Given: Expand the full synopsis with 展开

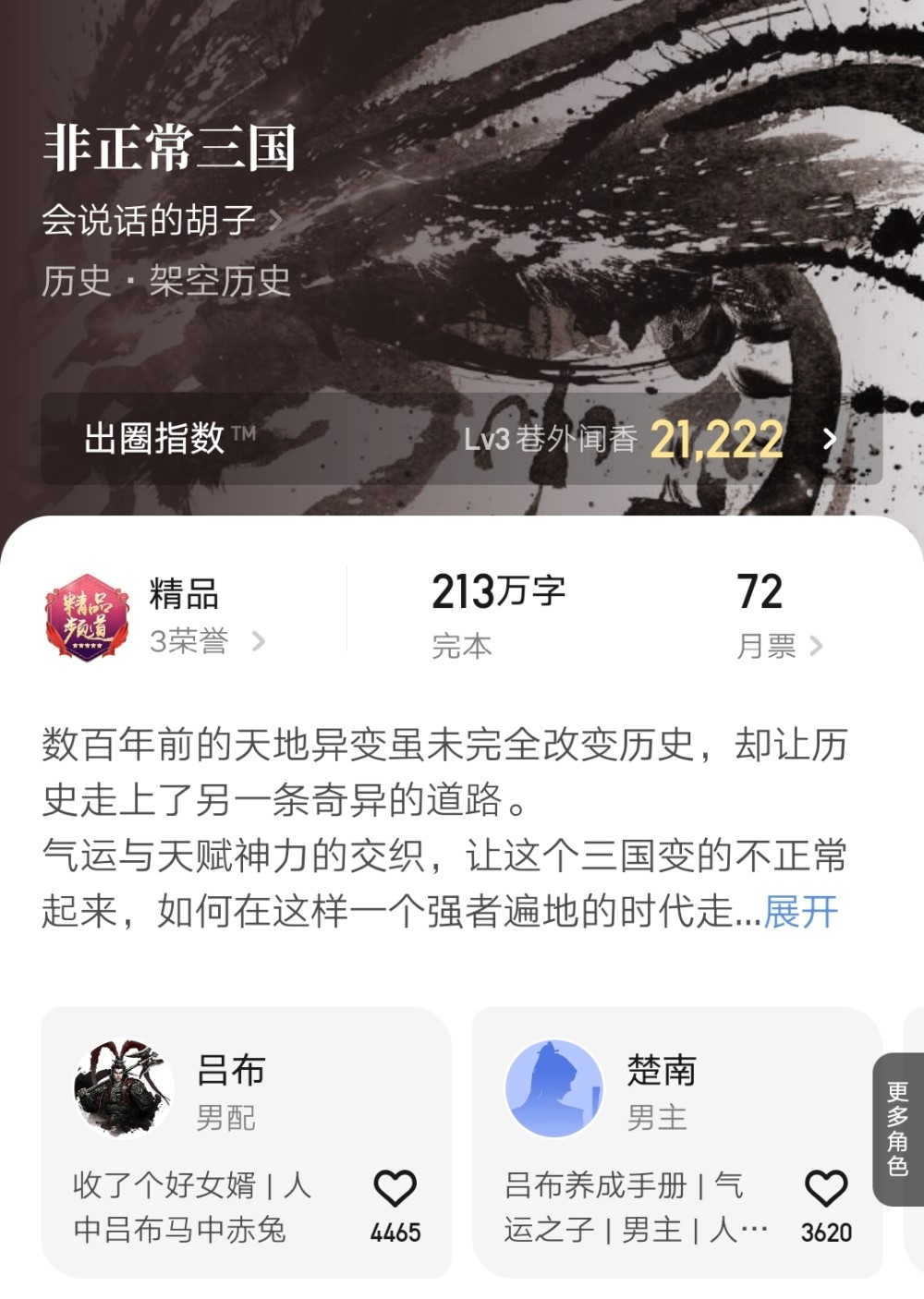Looking at the screenshot, I should coord(800,912).
